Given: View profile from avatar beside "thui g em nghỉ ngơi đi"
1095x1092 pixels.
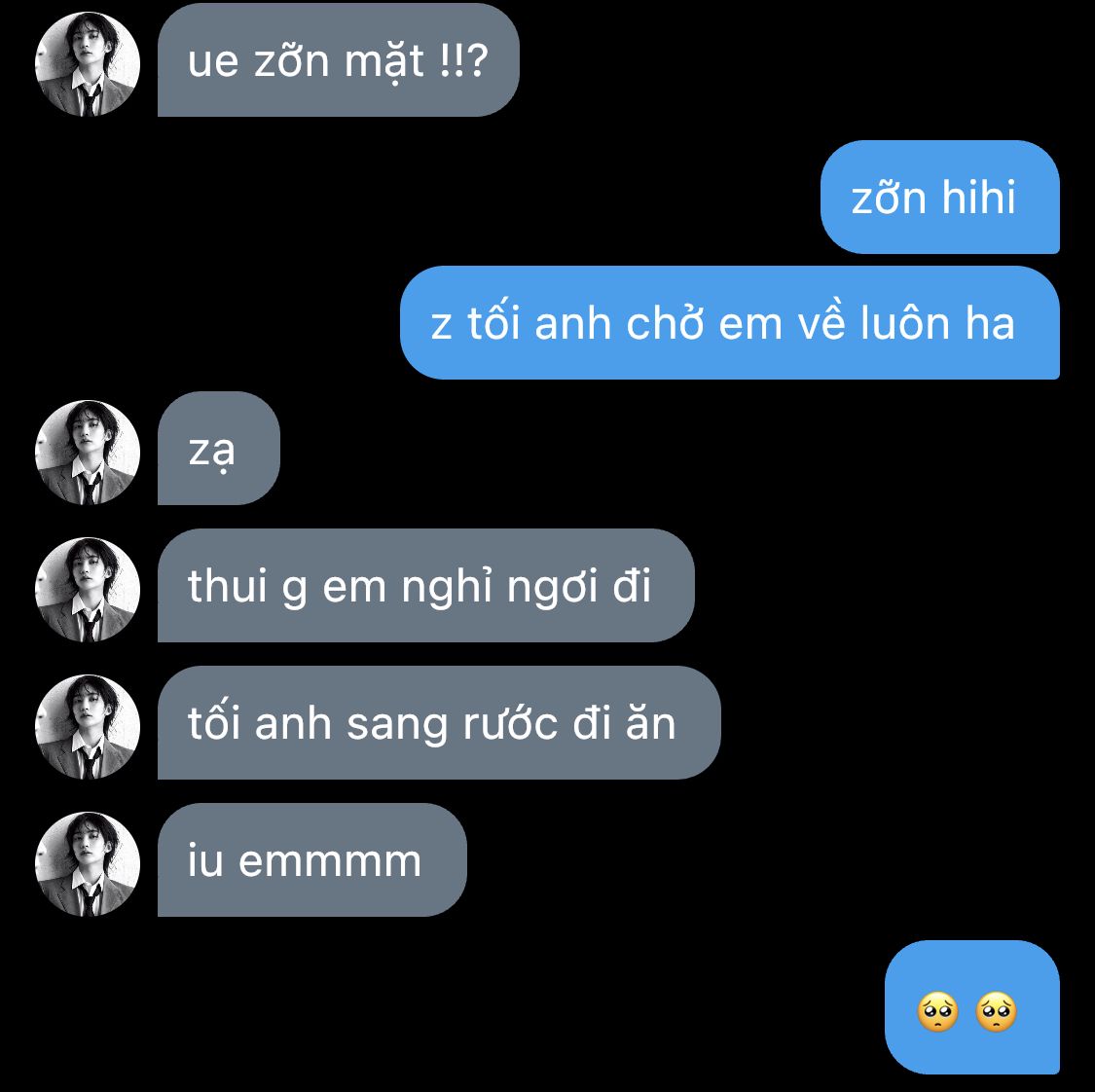Looking at the screenshot, I should pyautogui.click(x=88, y=590).
